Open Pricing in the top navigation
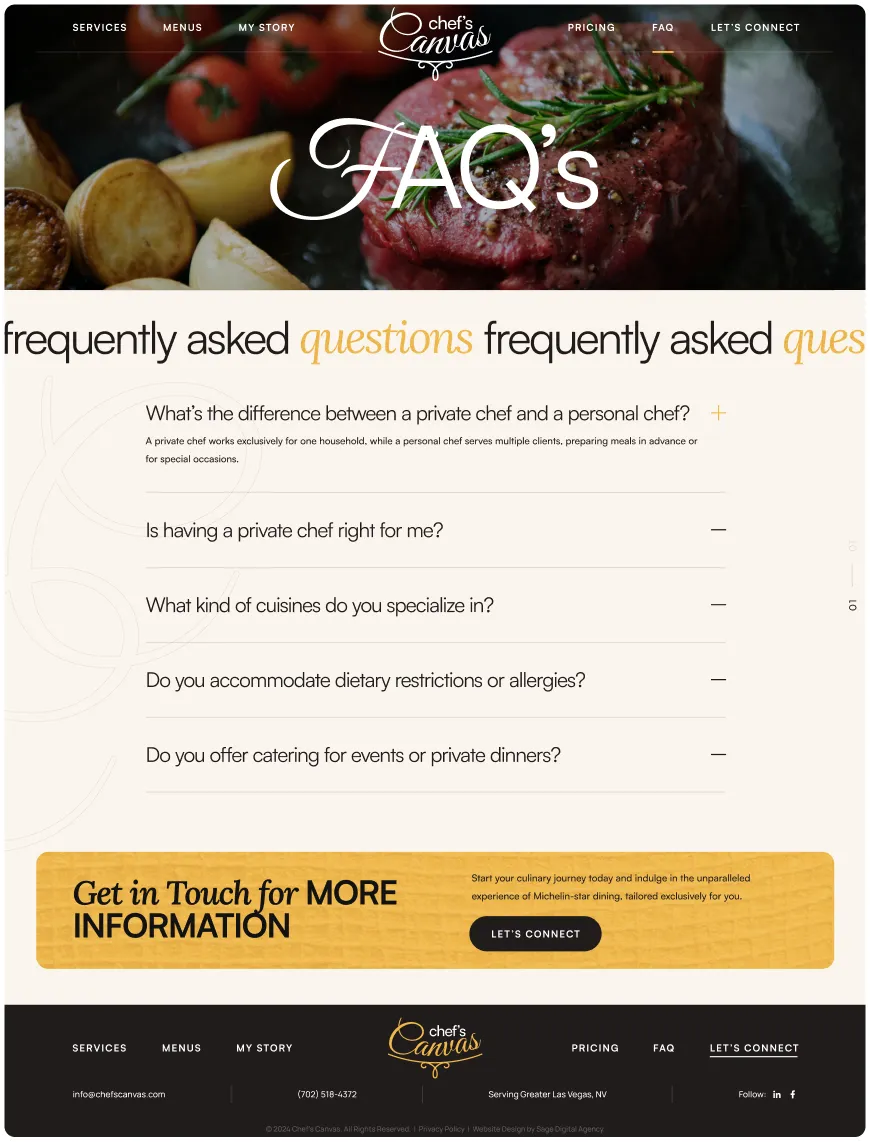This screenshot has width=870, height=1142. click(x=591, y=27)
